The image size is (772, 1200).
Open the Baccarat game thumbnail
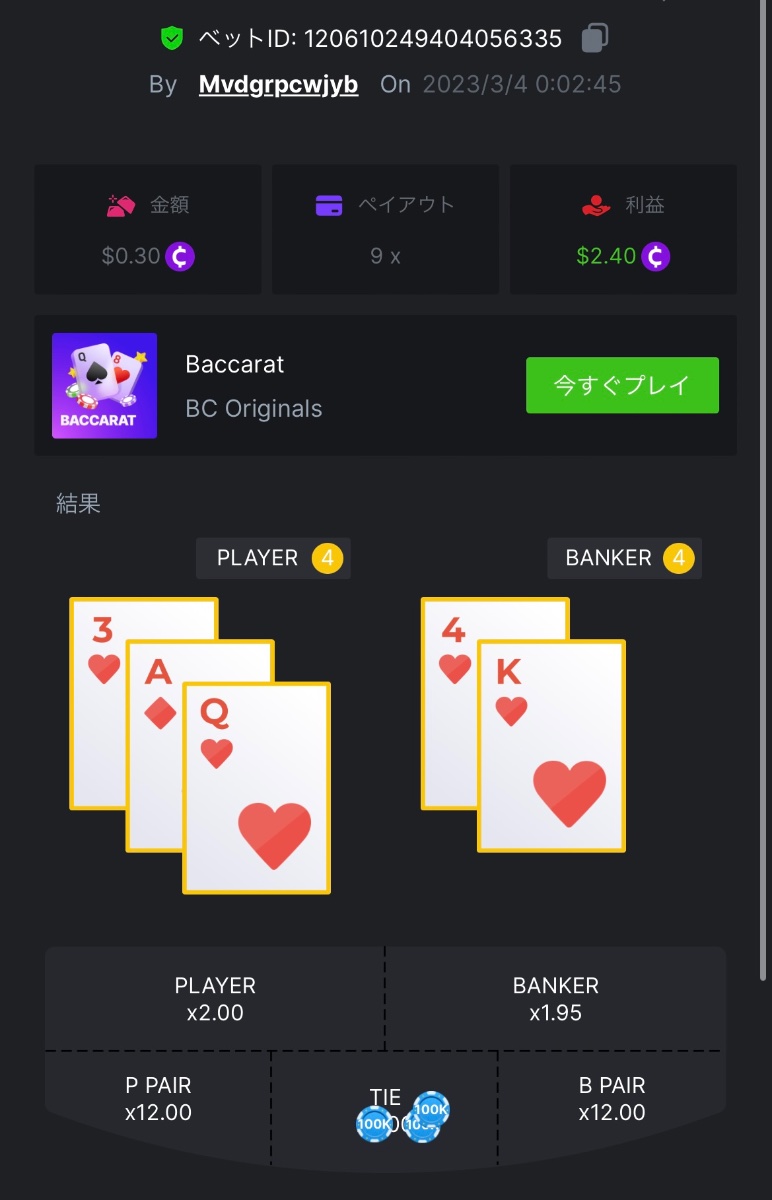pos(104,385)
